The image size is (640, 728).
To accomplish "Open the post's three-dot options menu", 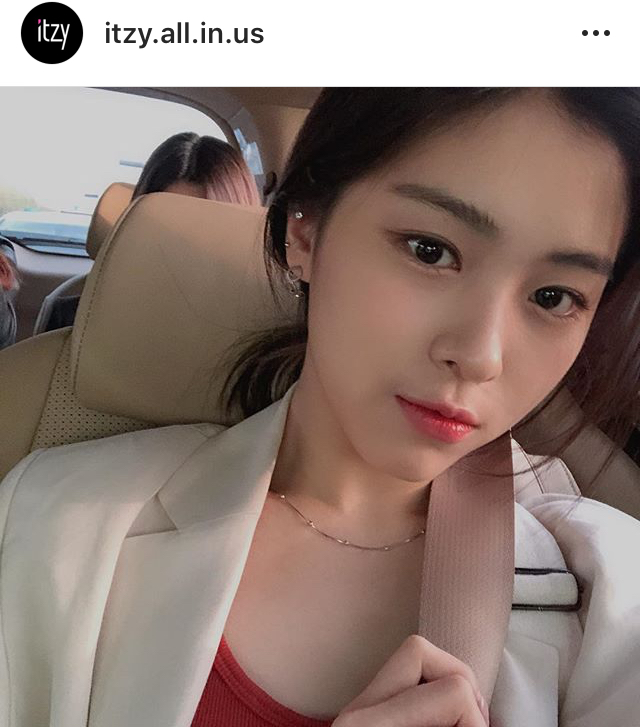I will [595, 34].
